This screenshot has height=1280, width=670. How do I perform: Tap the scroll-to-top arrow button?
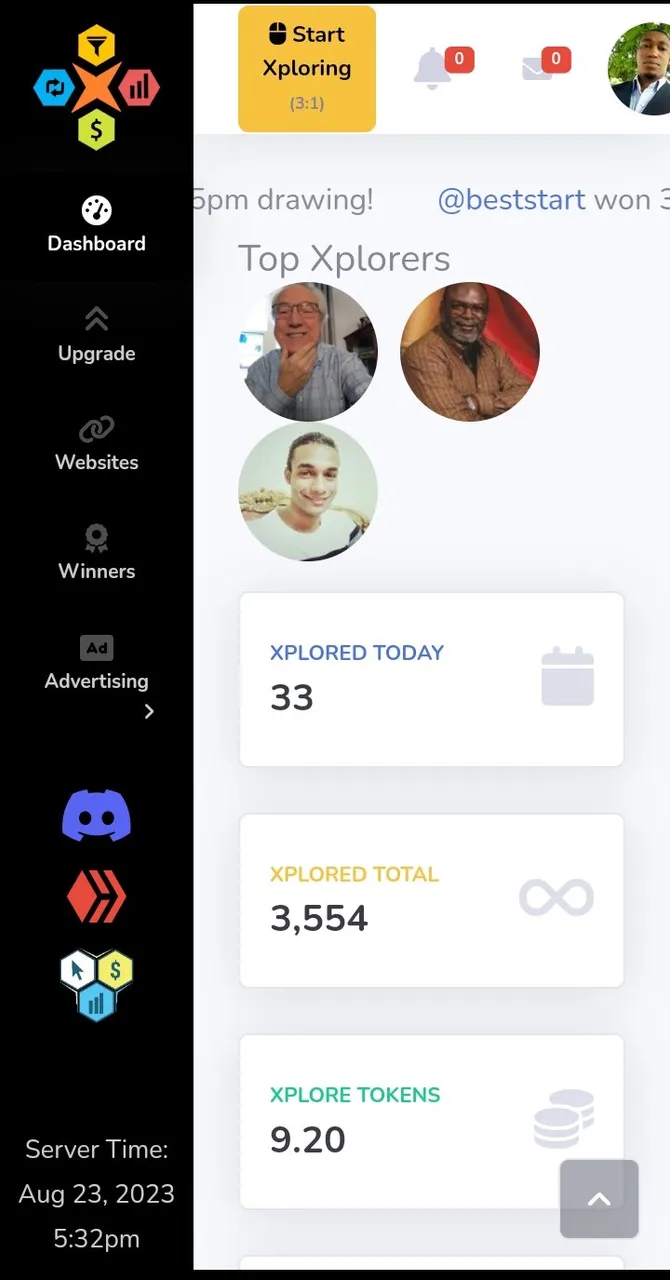tap(599, 1199)
